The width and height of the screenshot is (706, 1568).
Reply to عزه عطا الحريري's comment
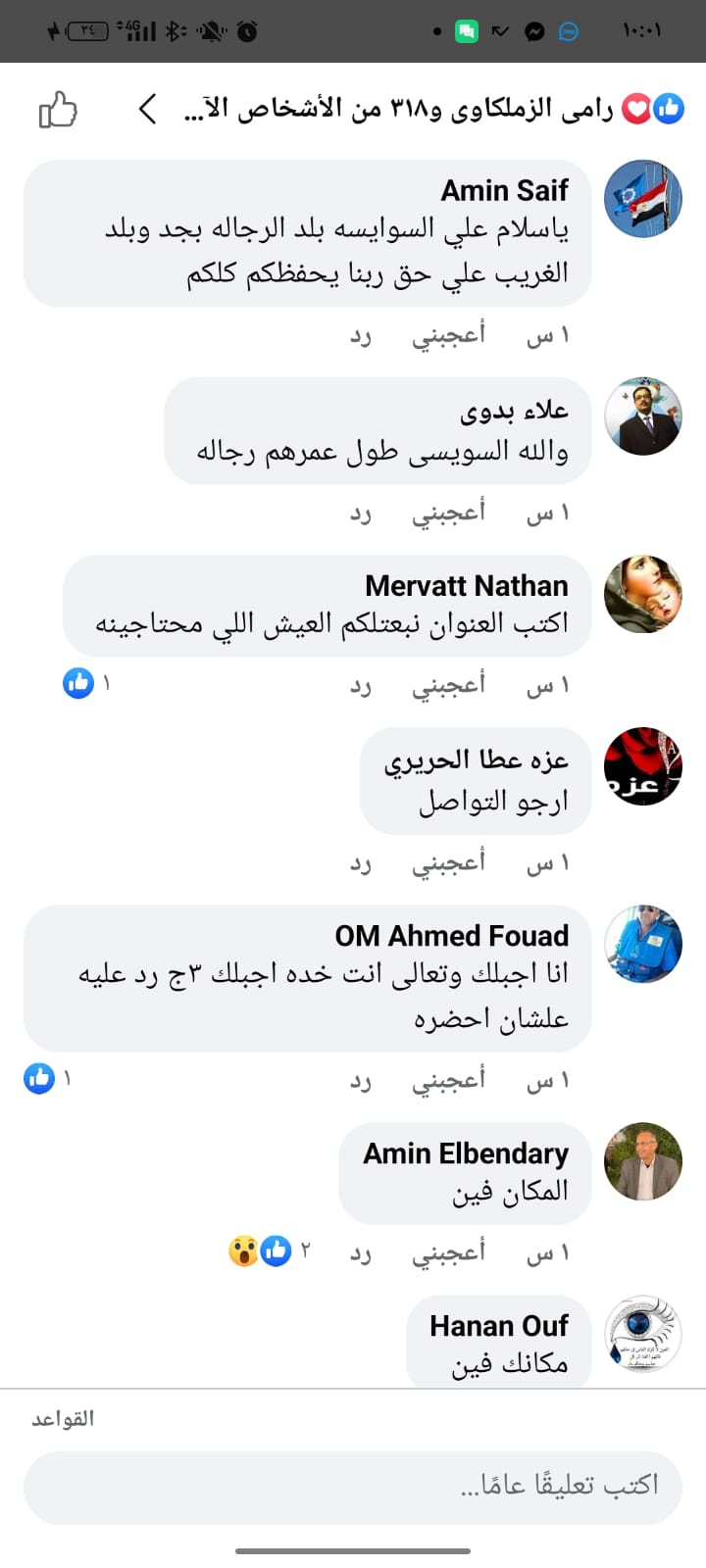(x=361, y=862)
